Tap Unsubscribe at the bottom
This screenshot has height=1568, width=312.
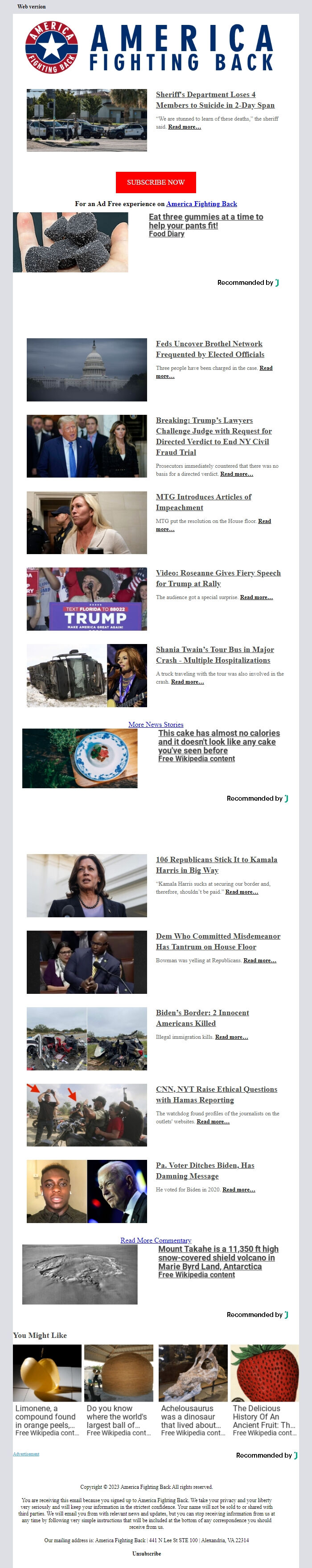(x=146, y=1553)
